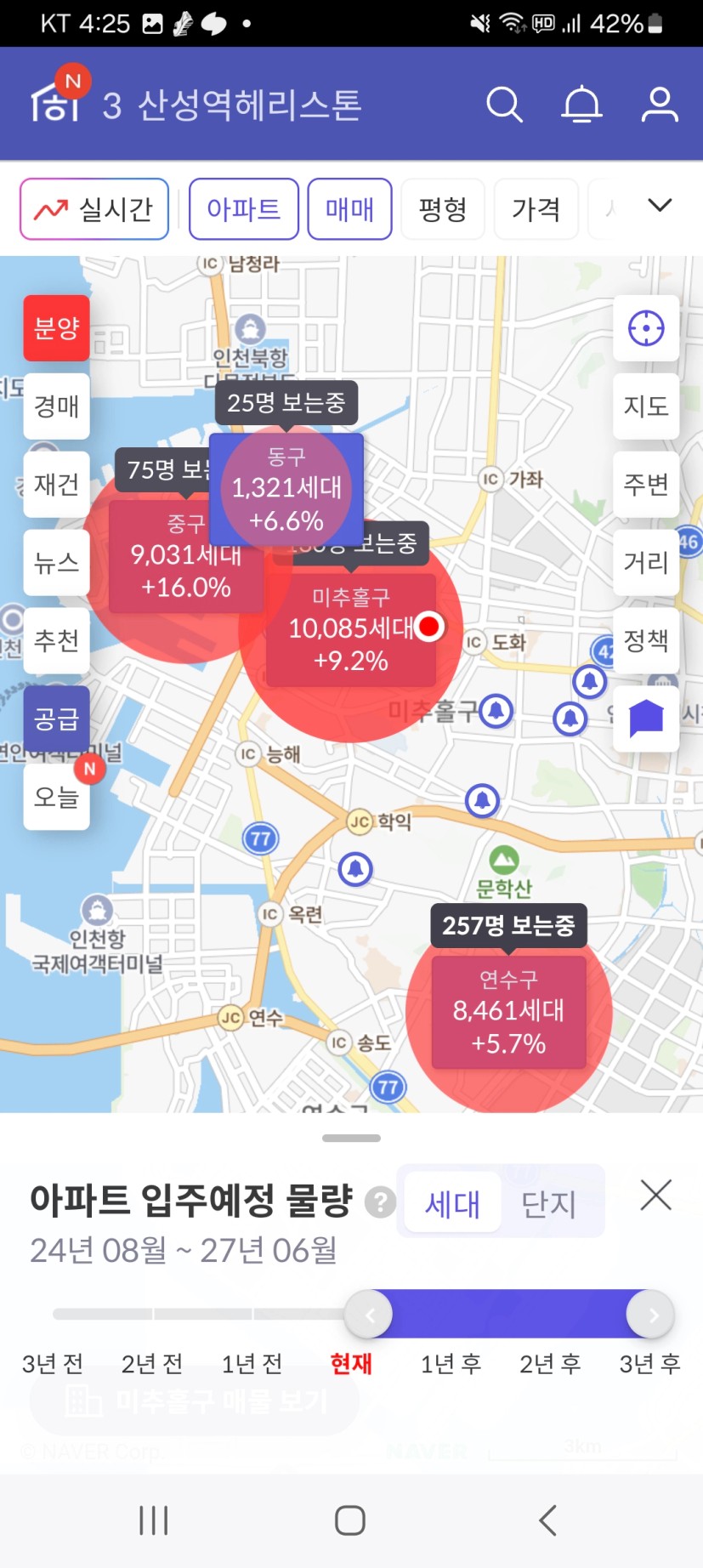Open the 지도 map type button
The image size is (703, 1568).
[646, 406]
